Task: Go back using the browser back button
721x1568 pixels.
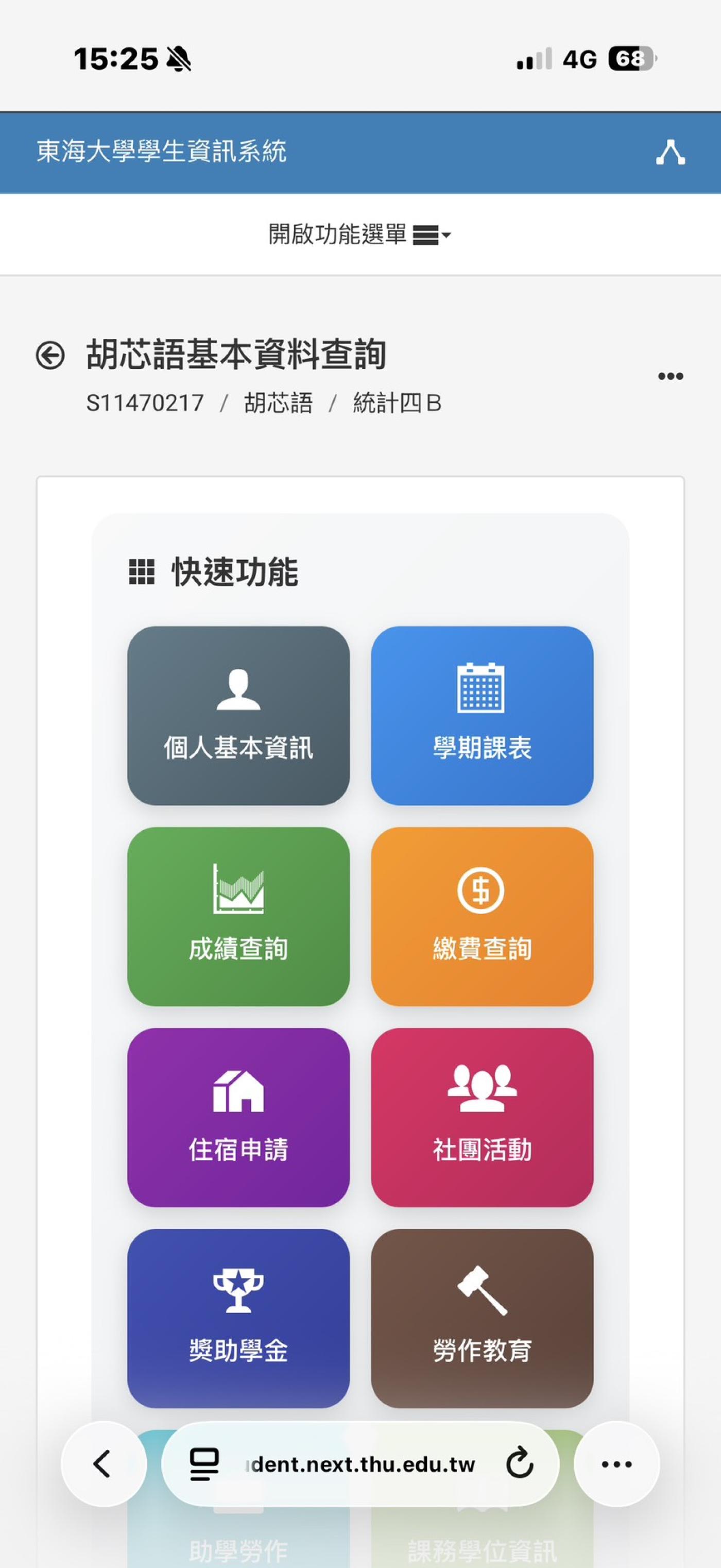Action: click(103, 1464)
